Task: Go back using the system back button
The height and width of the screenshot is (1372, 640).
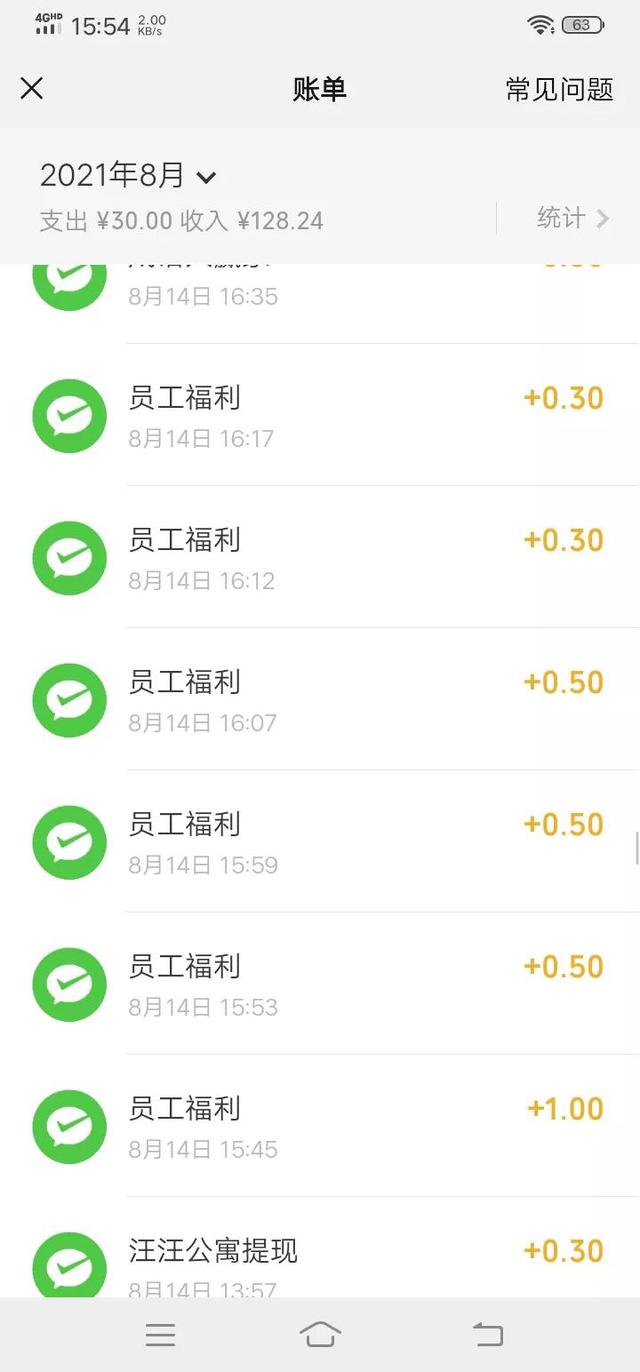Action: point(487,1334)
